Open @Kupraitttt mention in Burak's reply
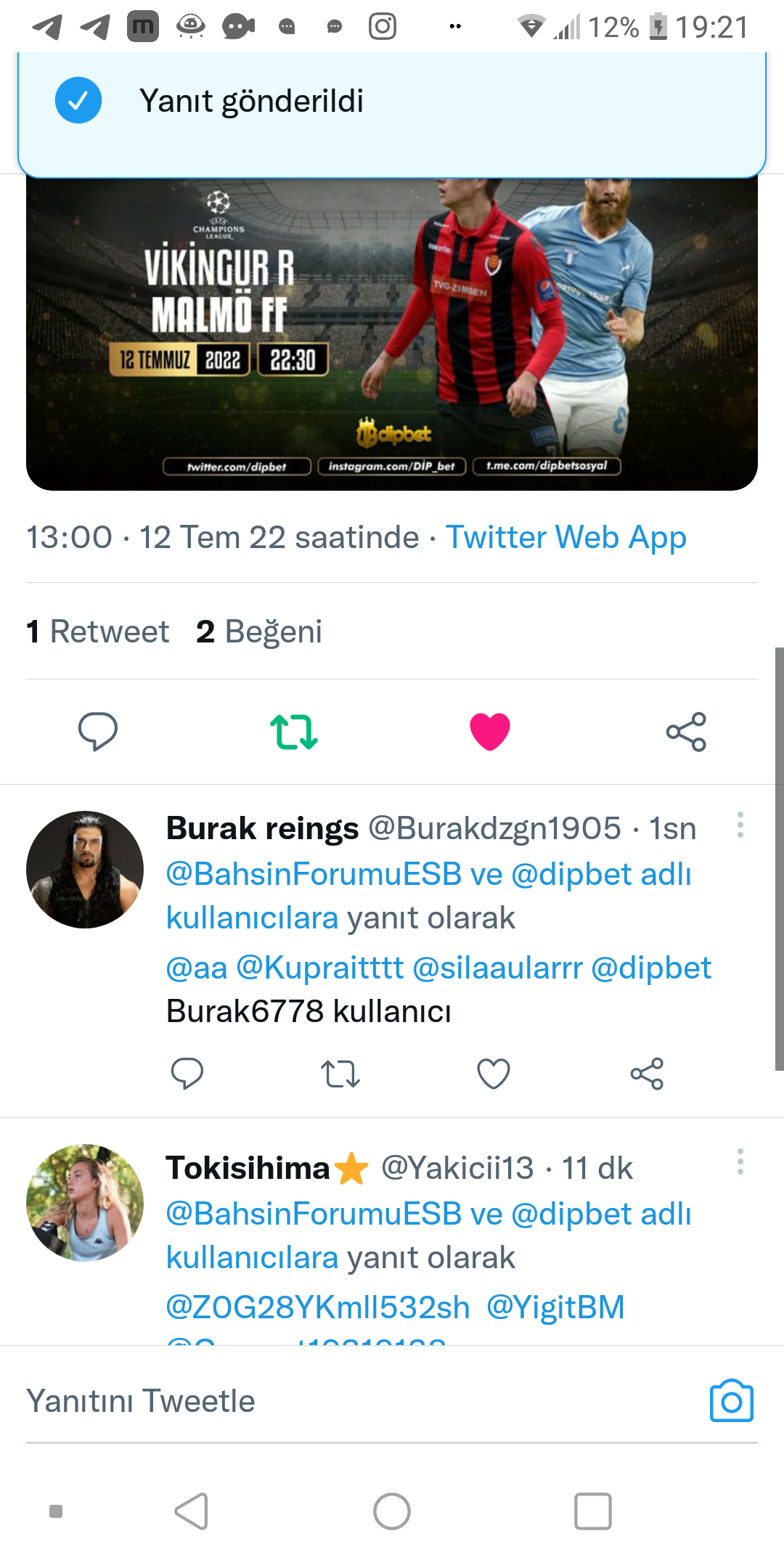 [320, 968]
